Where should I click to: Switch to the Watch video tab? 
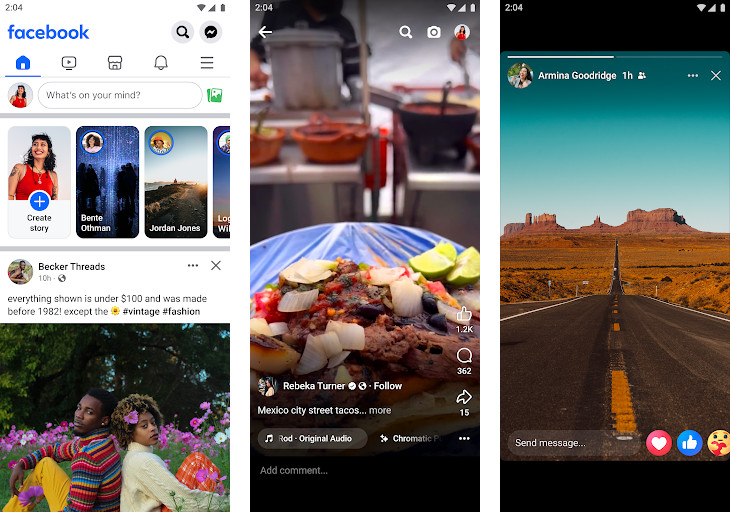69,63
